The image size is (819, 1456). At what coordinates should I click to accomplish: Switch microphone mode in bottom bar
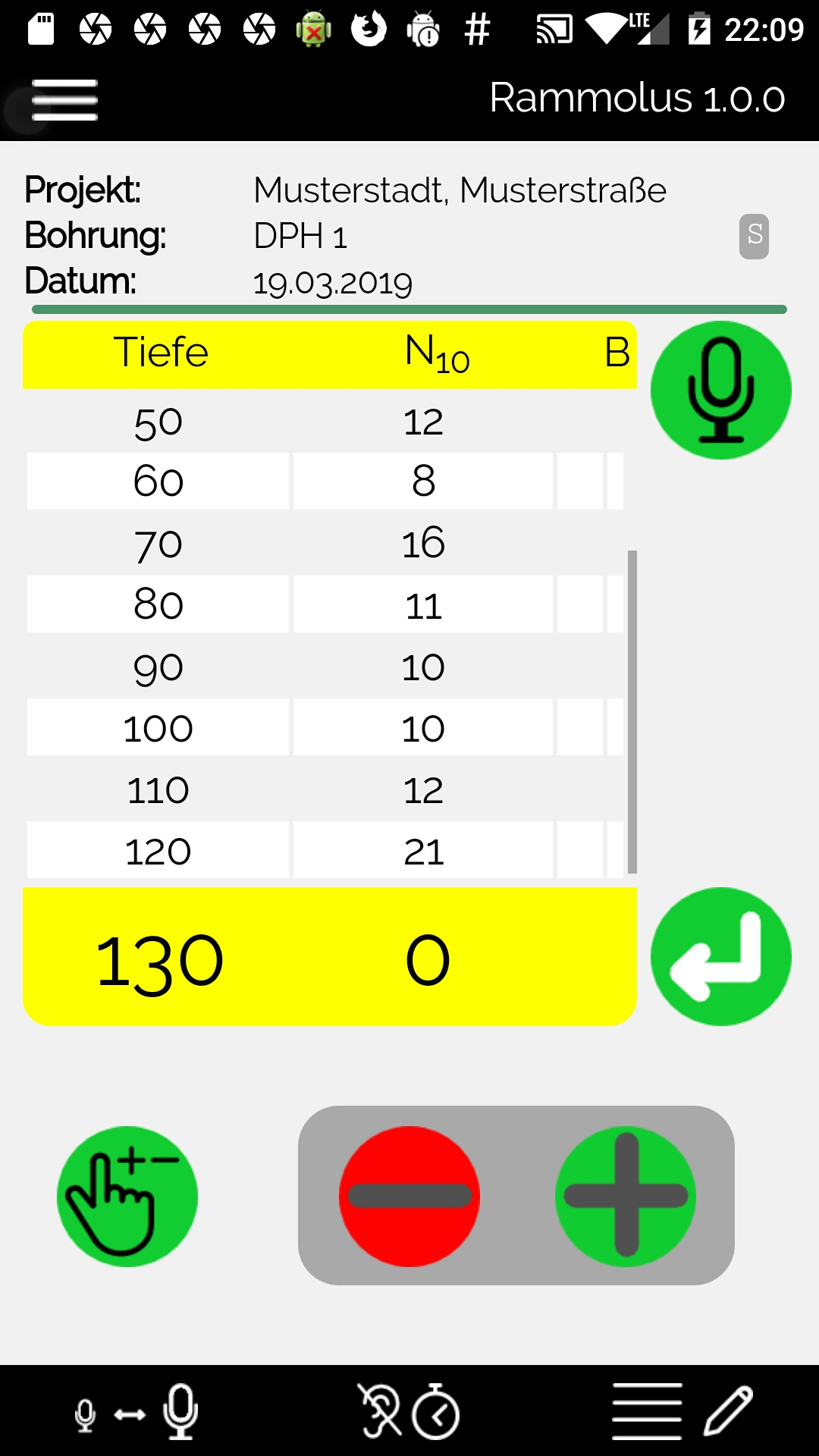click(136, 1412)
